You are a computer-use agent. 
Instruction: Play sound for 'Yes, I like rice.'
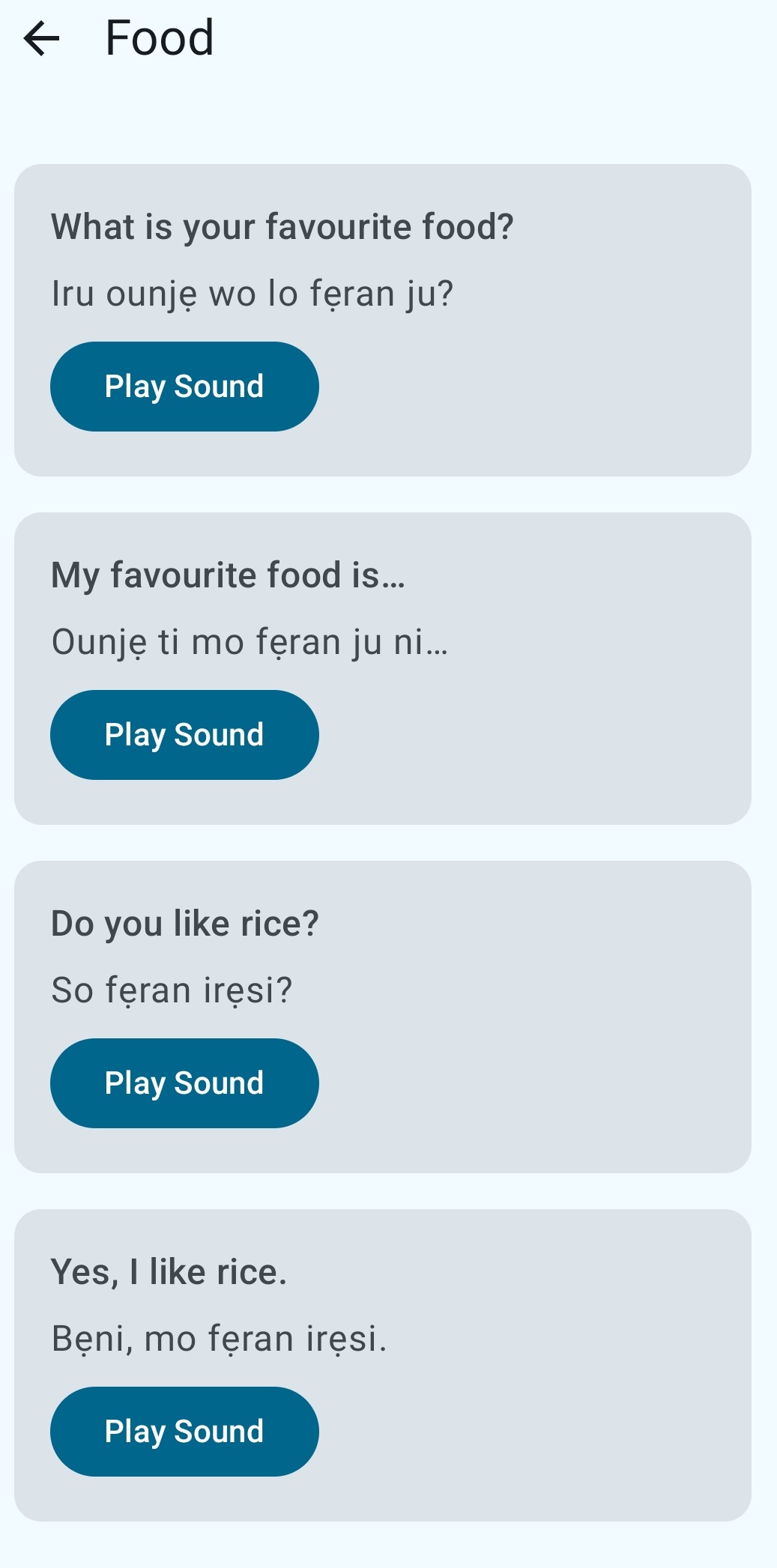(x=184, y=1432)
